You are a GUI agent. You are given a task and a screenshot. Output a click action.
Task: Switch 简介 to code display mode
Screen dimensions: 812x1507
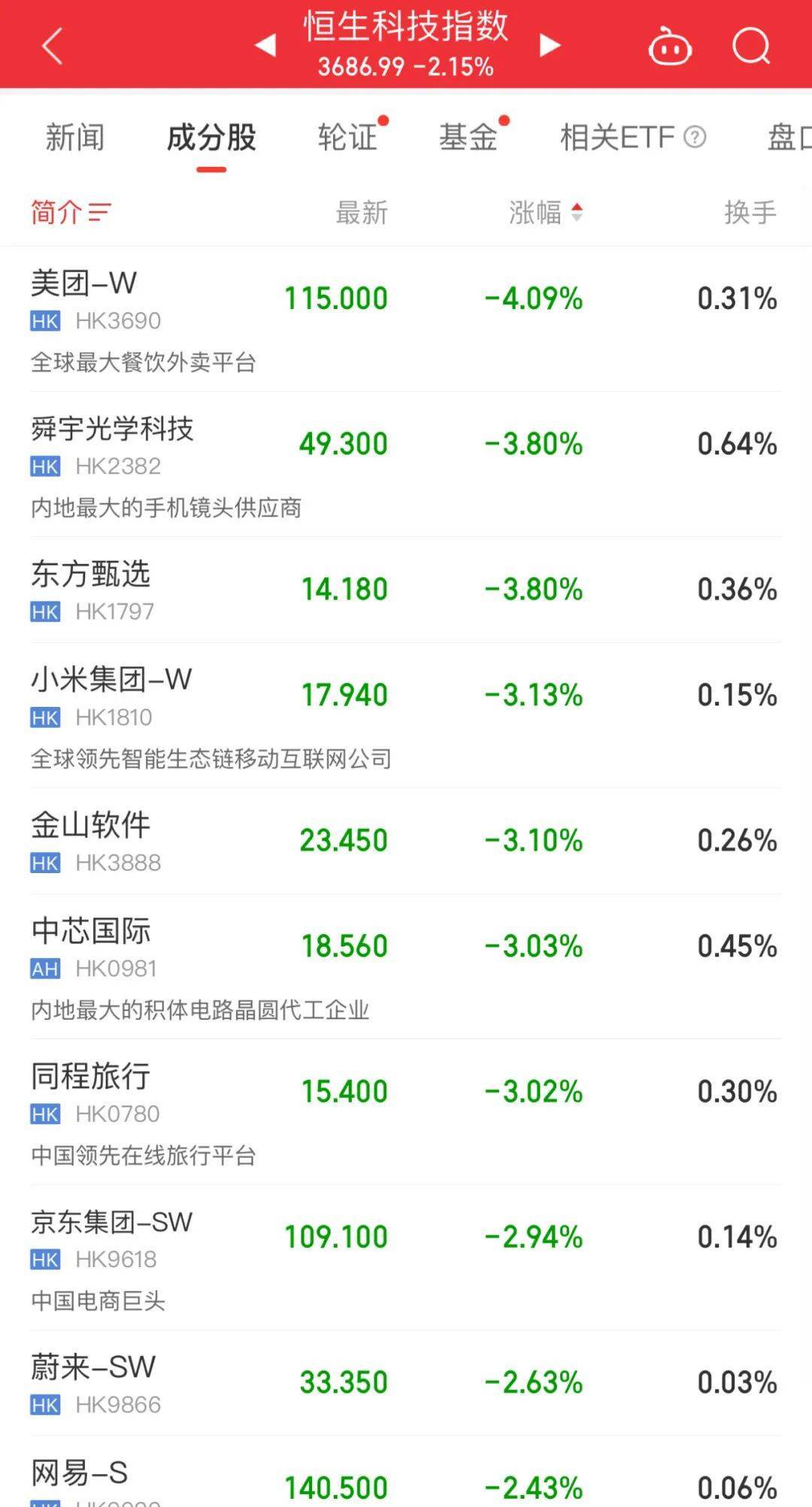coord(71,213)
